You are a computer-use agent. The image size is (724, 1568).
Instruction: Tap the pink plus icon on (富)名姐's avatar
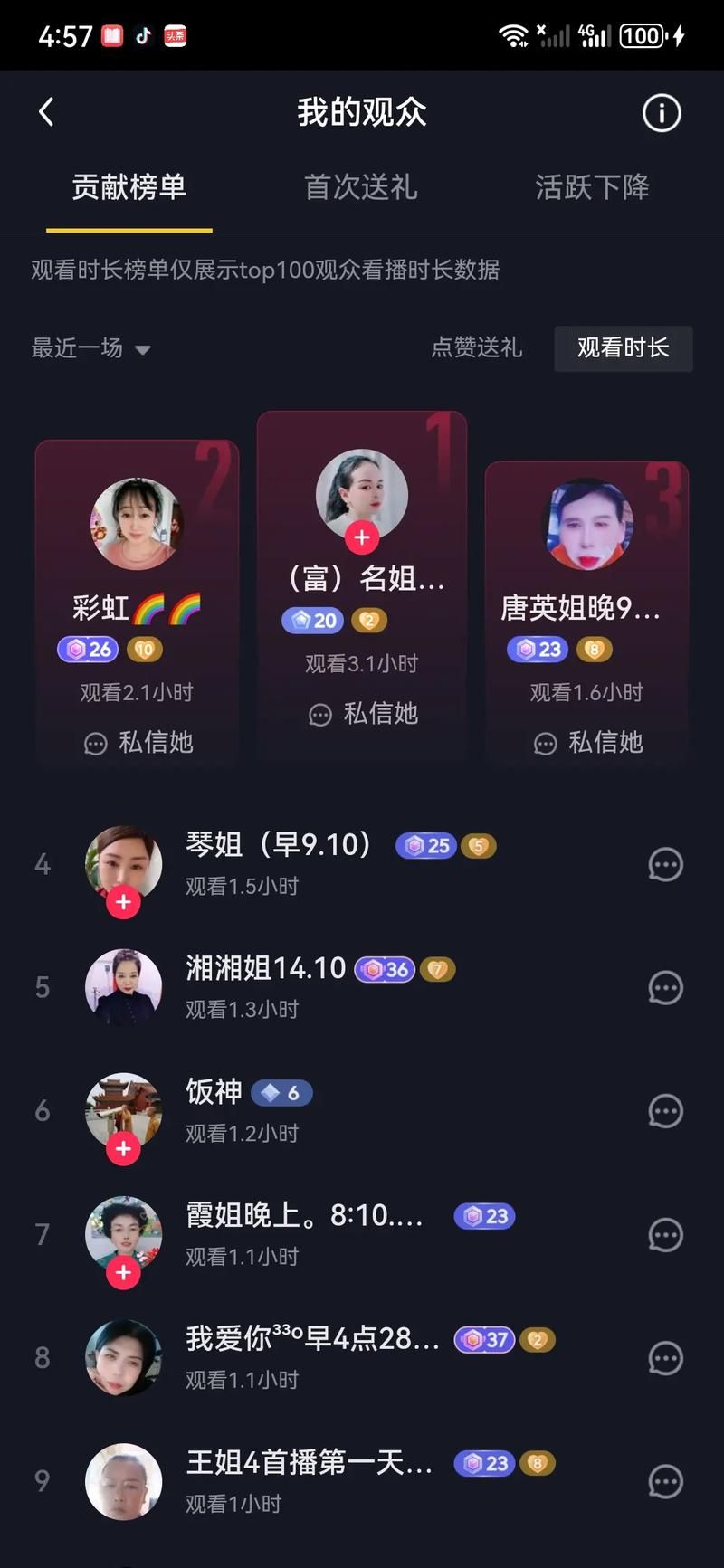click(362, 537)
